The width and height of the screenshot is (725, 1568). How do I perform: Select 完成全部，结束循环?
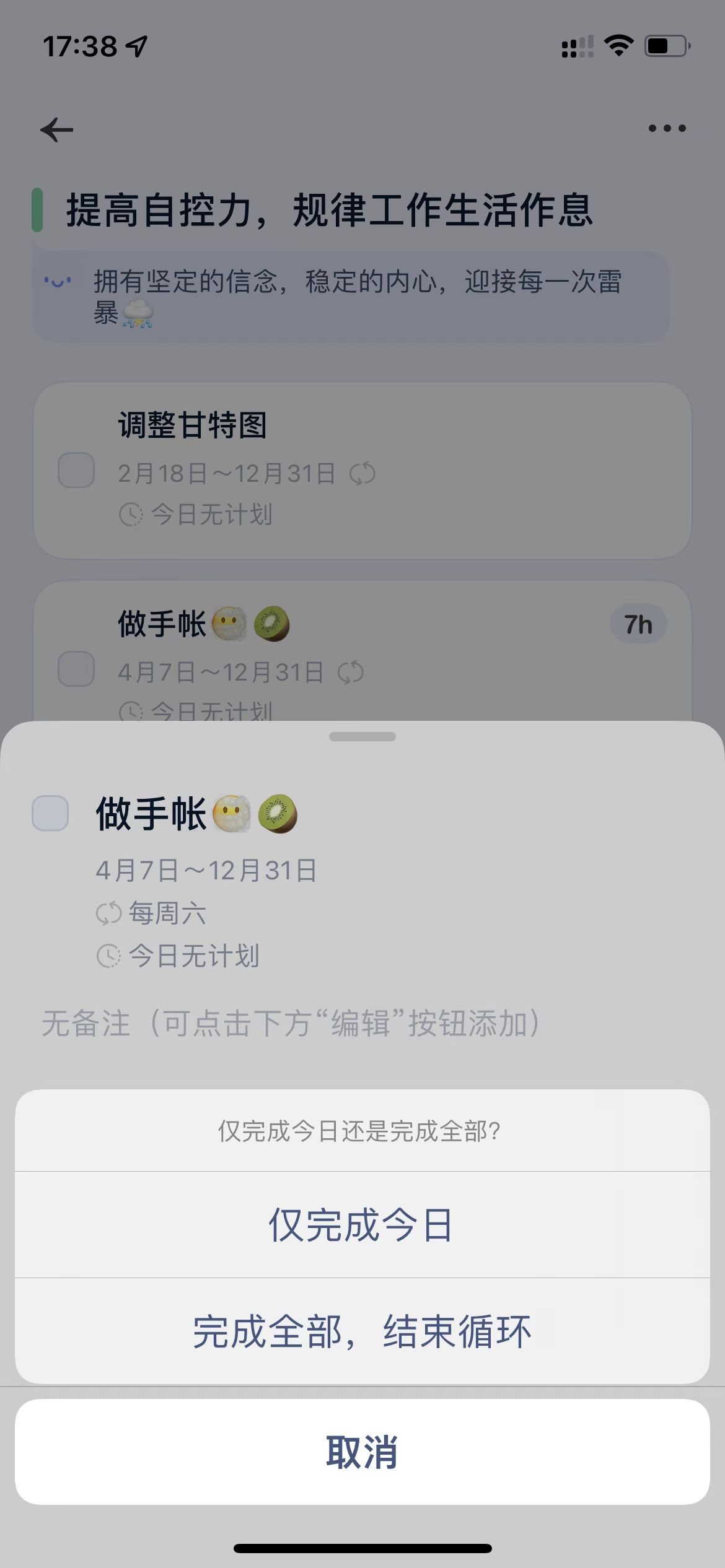362,1331
